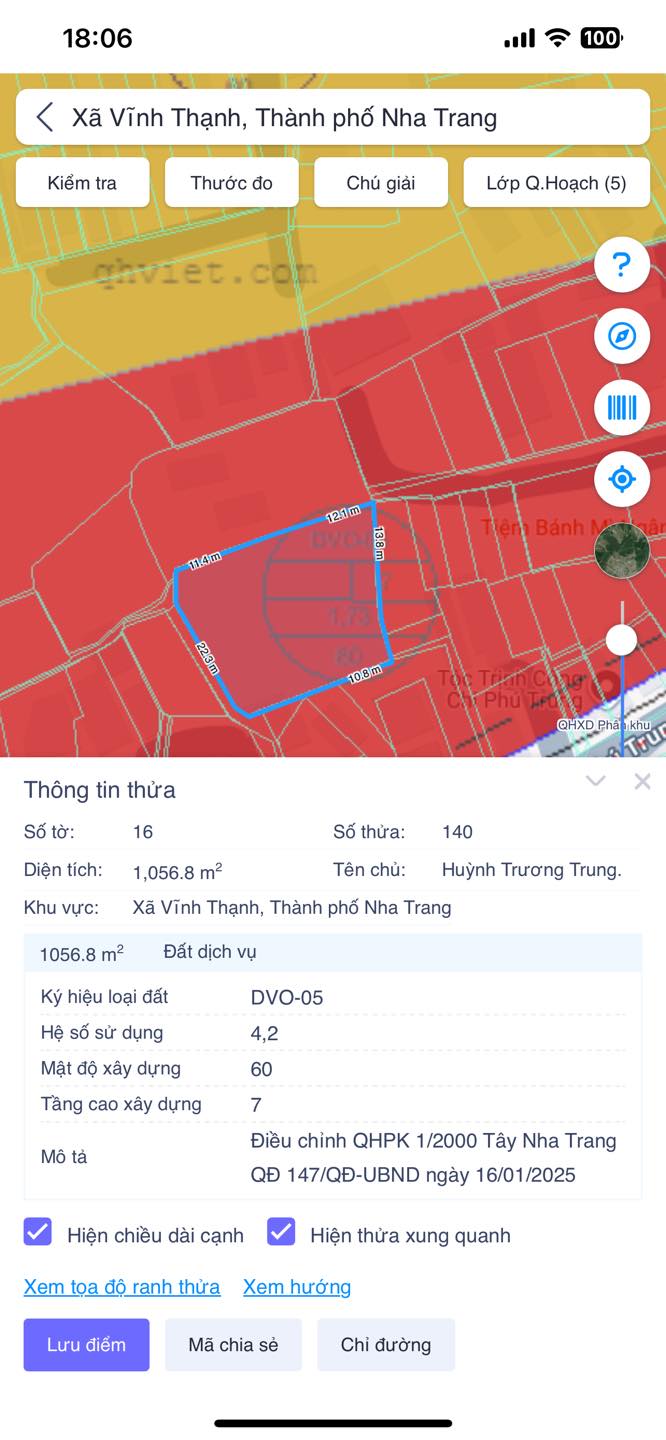Center the map on my location
666x1440 pixels.
pos(622,479)
